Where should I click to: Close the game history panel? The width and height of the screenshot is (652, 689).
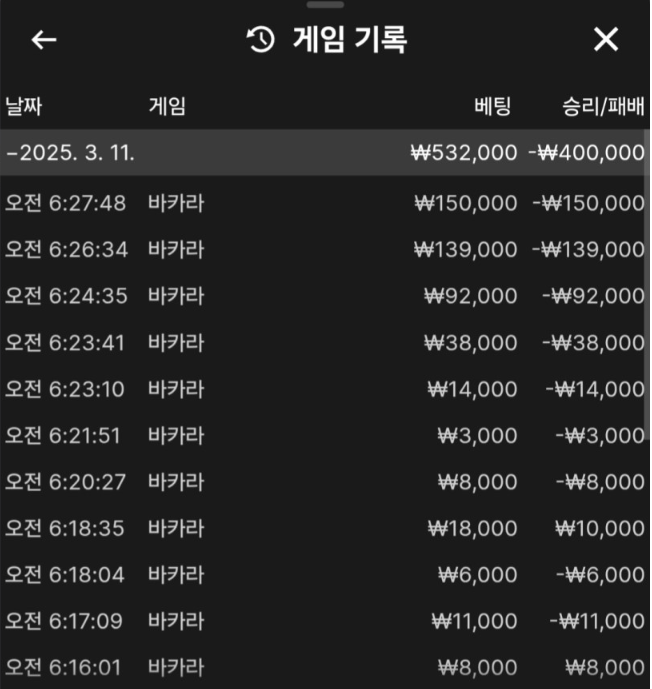[x=606, y=40]
